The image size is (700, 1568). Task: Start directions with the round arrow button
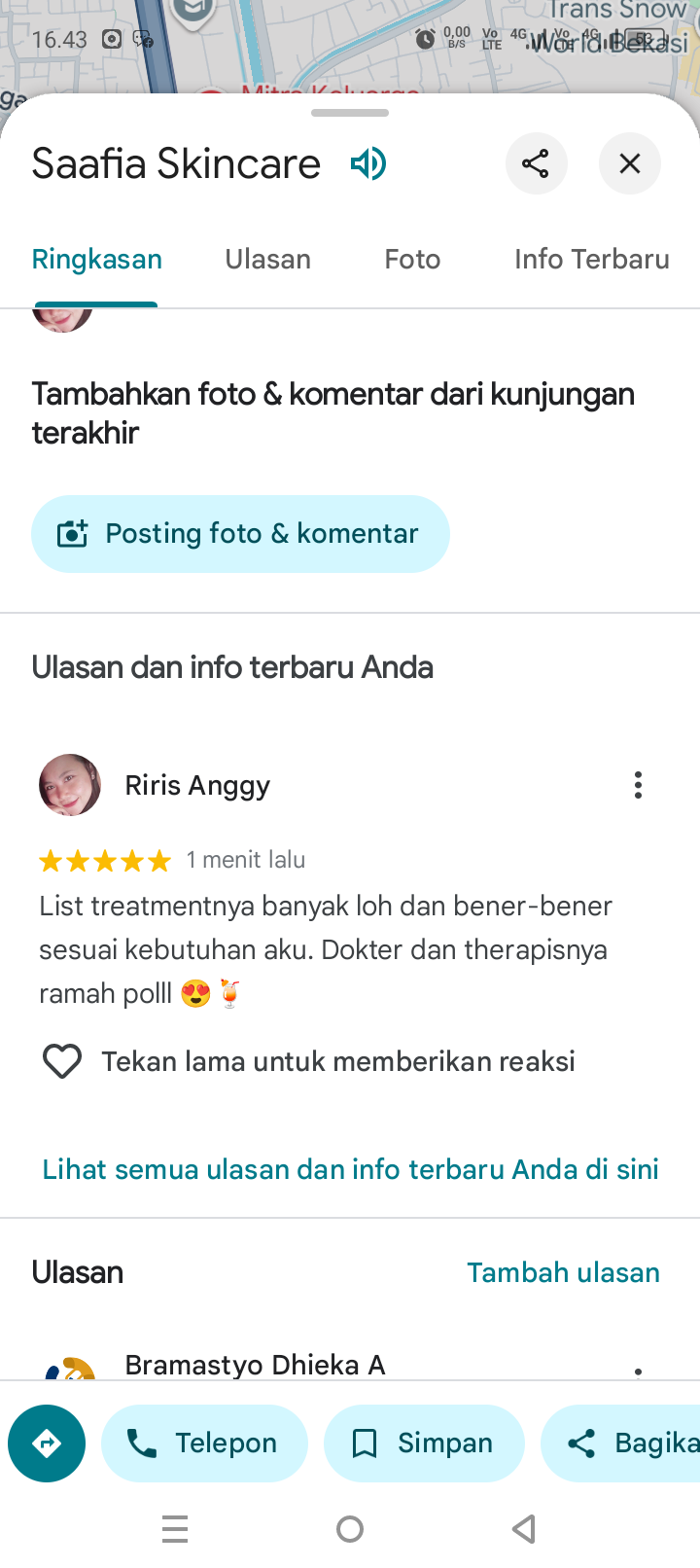pos(47,1443)
